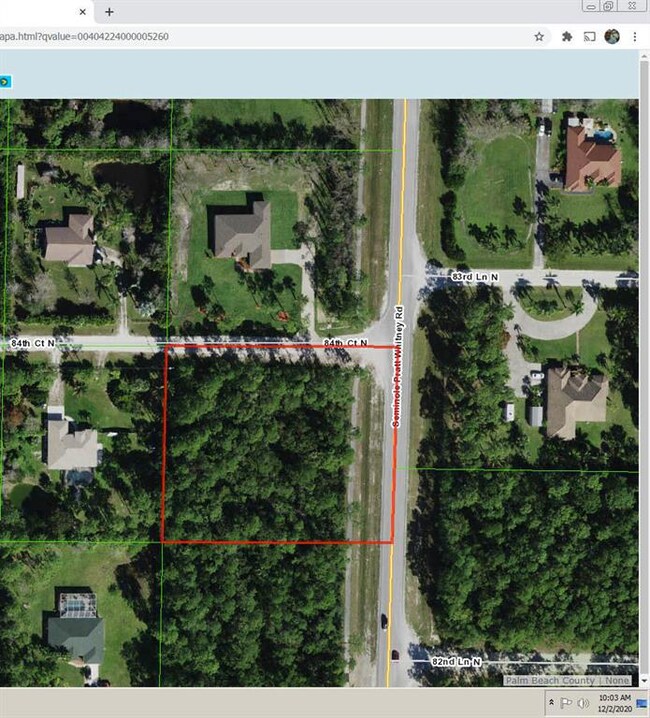Show hidden system tray icons

point(551,703)
